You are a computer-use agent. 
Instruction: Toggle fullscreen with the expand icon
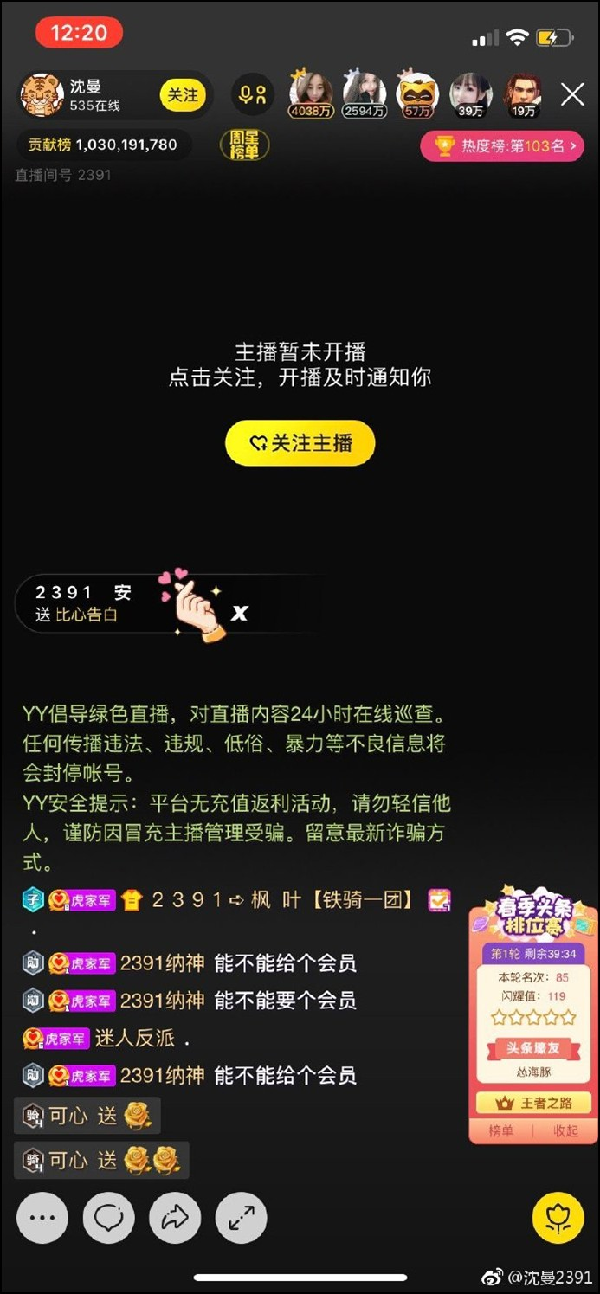point(242,1220)
